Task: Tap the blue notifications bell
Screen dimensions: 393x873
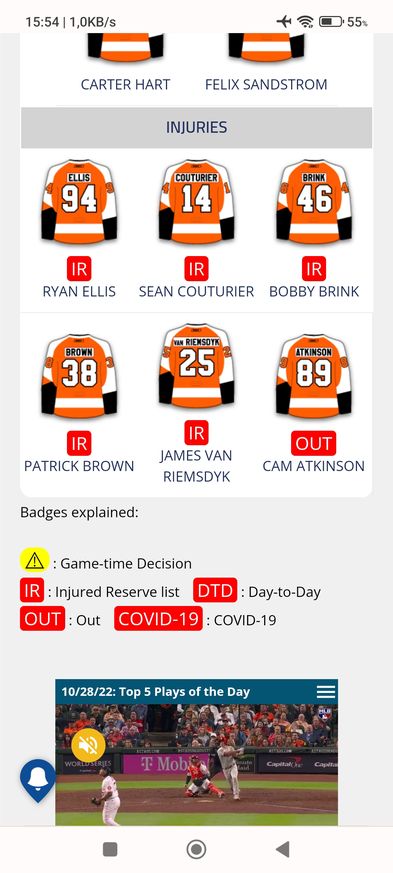Action: 38,780
